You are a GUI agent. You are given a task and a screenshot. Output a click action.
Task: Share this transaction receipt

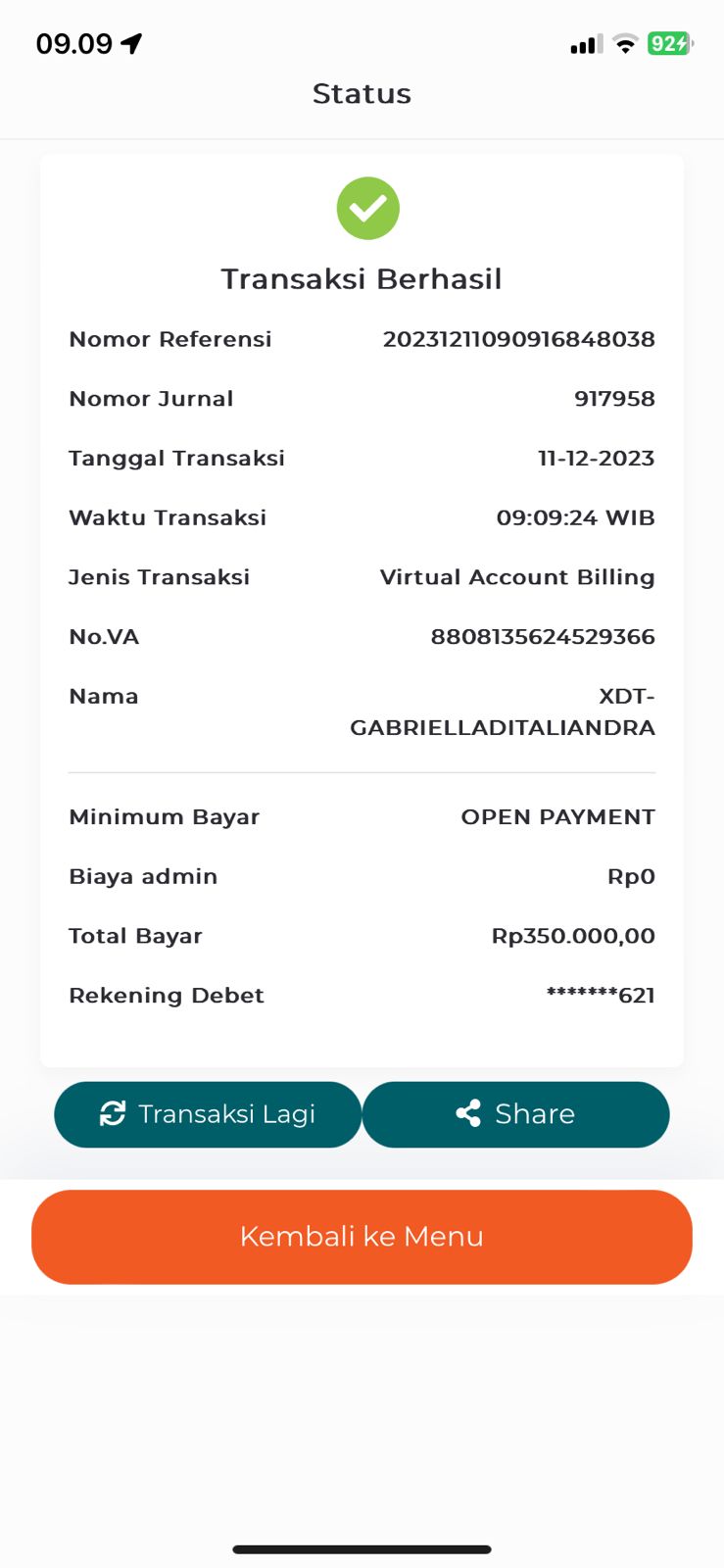tap(515, 1114)
